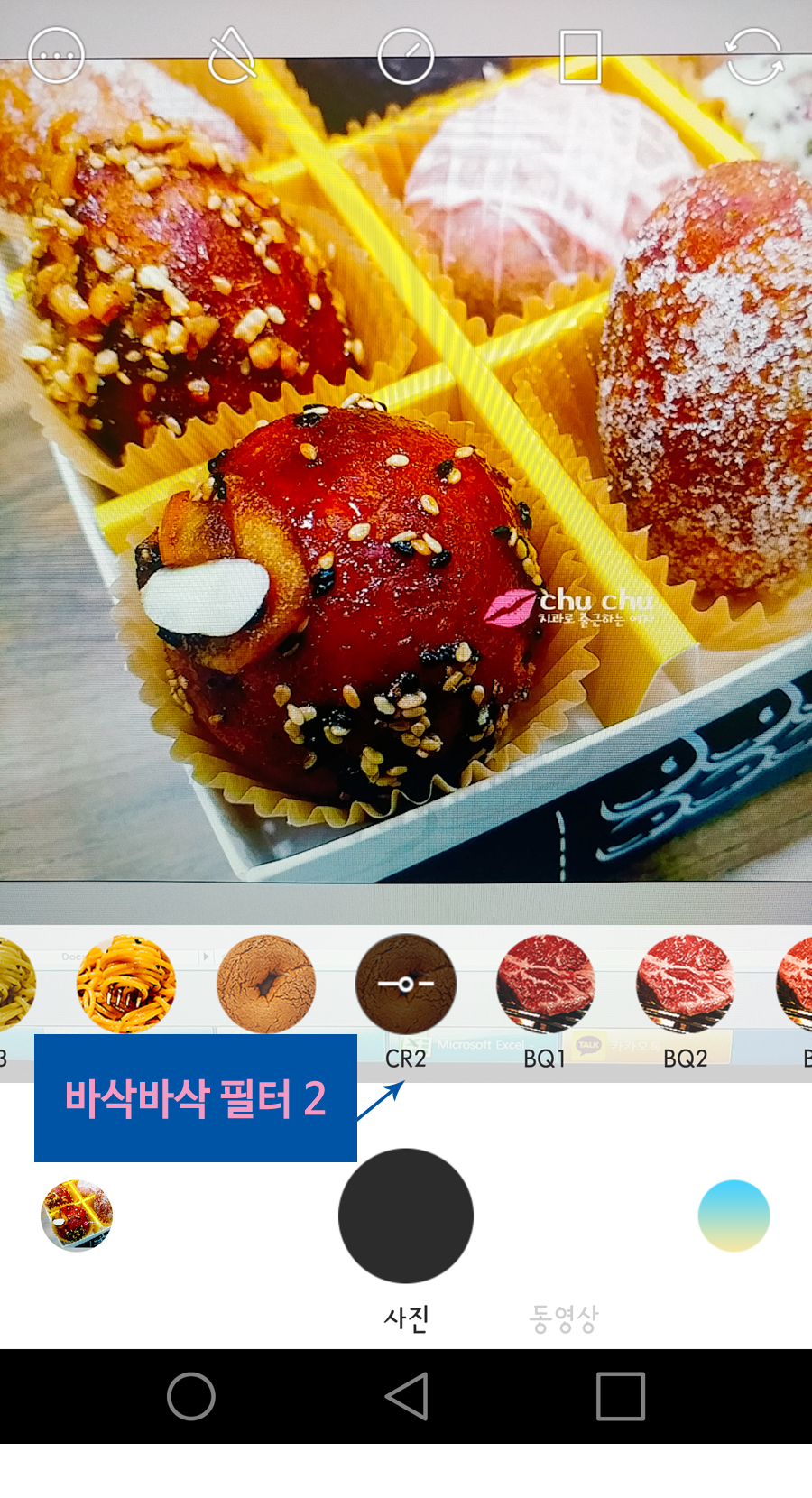Switch to the 동영상 video tab
This screenshot has height=1498, width=812.
point(564,1316)
